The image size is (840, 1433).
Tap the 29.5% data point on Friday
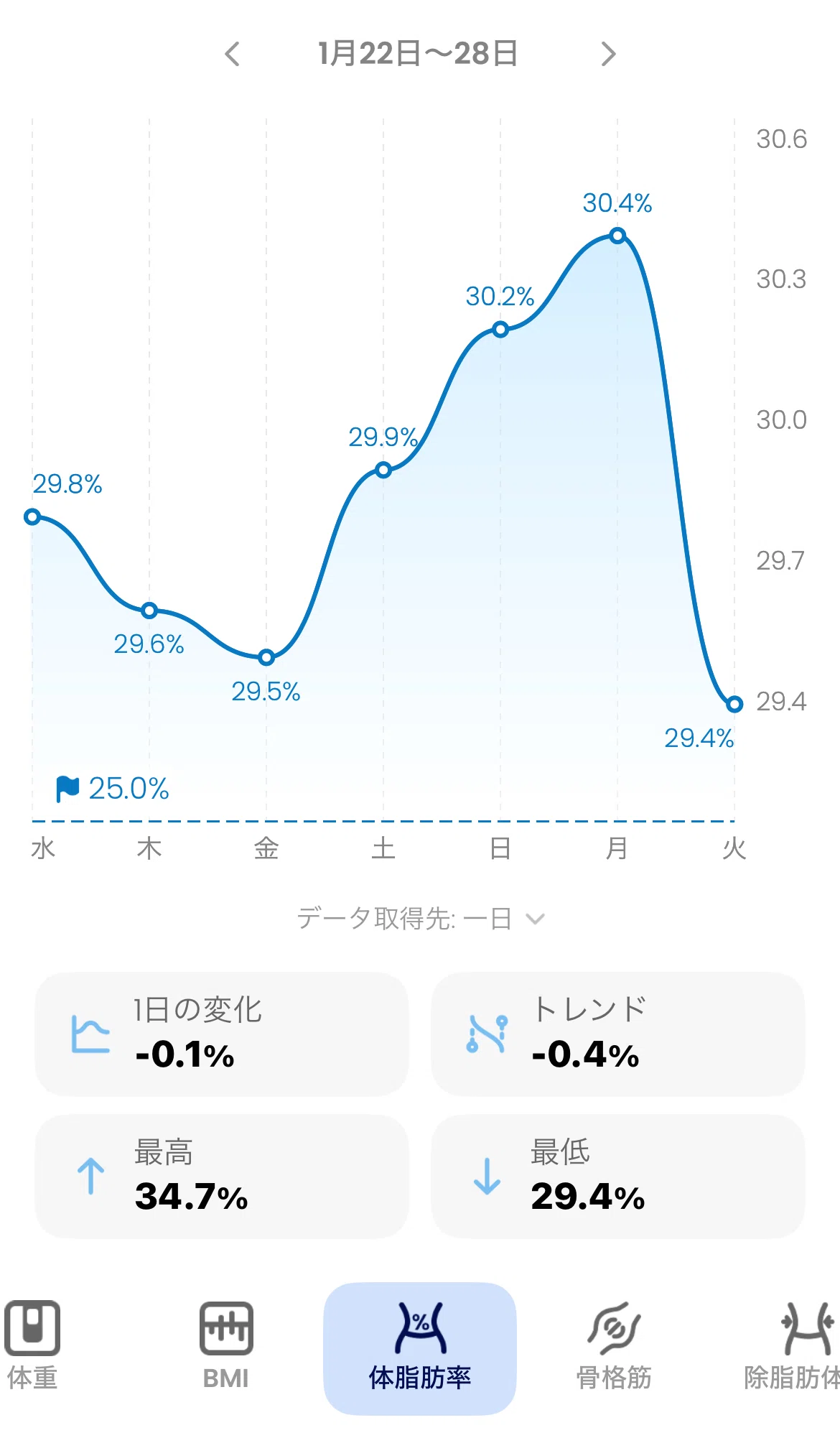click(266, 657)
